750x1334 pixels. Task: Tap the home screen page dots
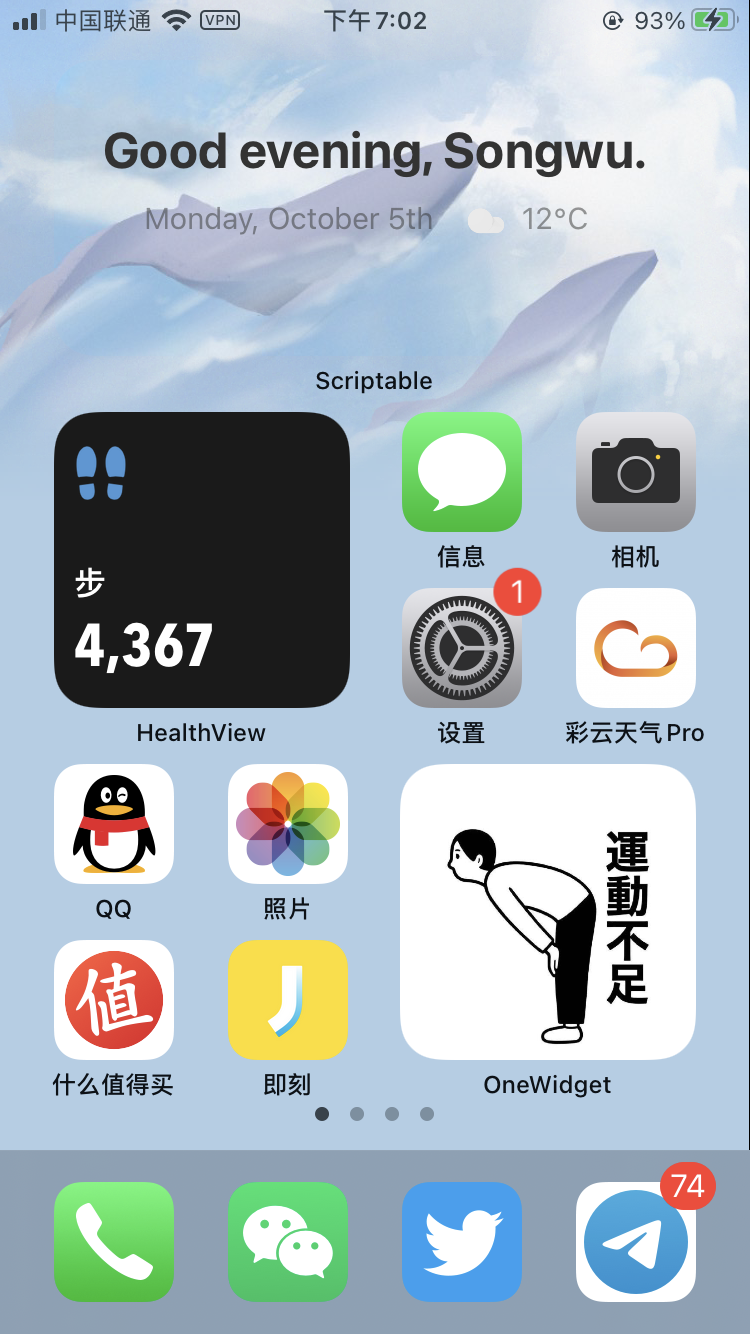(x=374, y=1114)
